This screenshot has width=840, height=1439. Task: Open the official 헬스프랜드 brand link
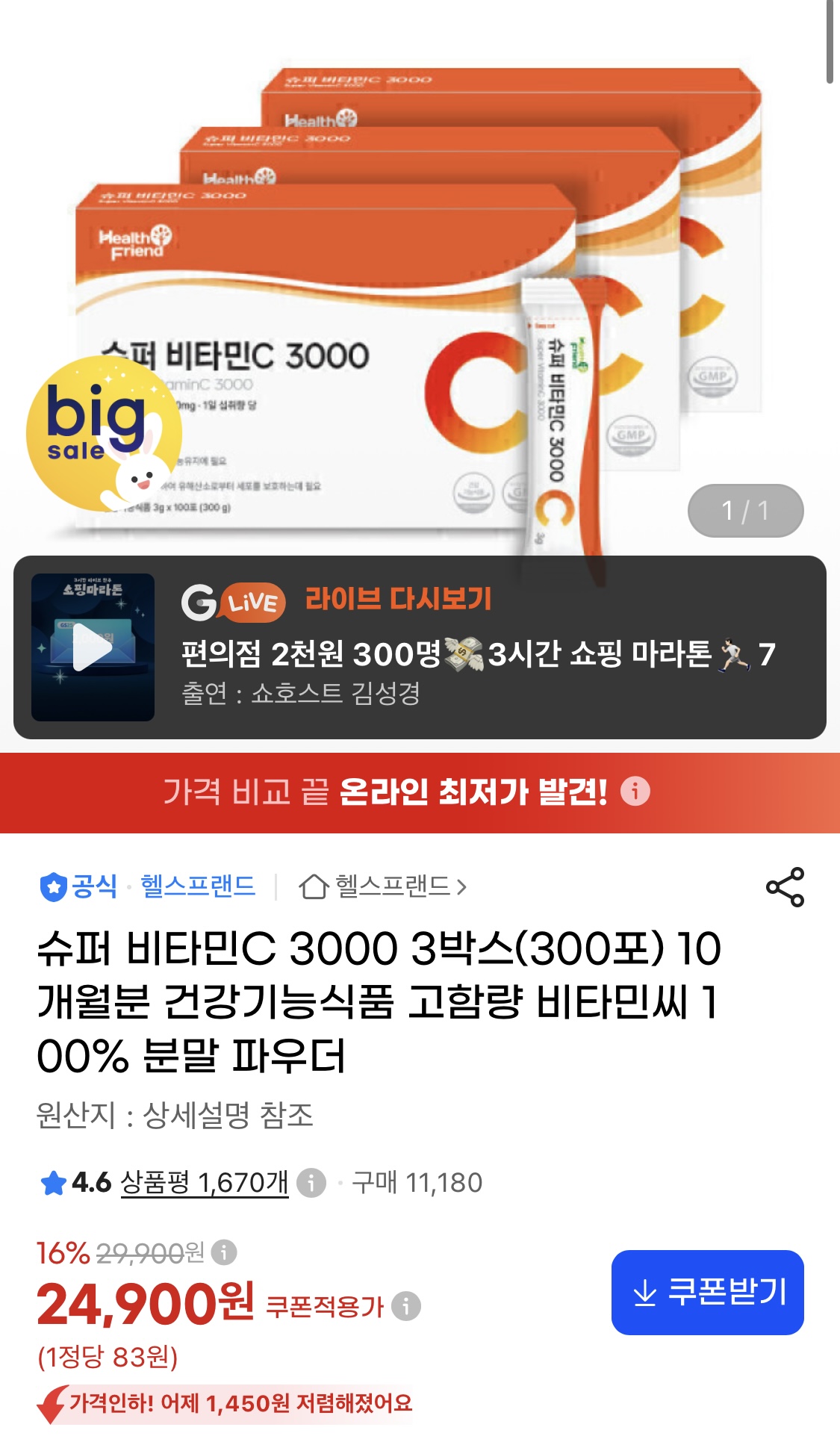[x=147, y=886]
